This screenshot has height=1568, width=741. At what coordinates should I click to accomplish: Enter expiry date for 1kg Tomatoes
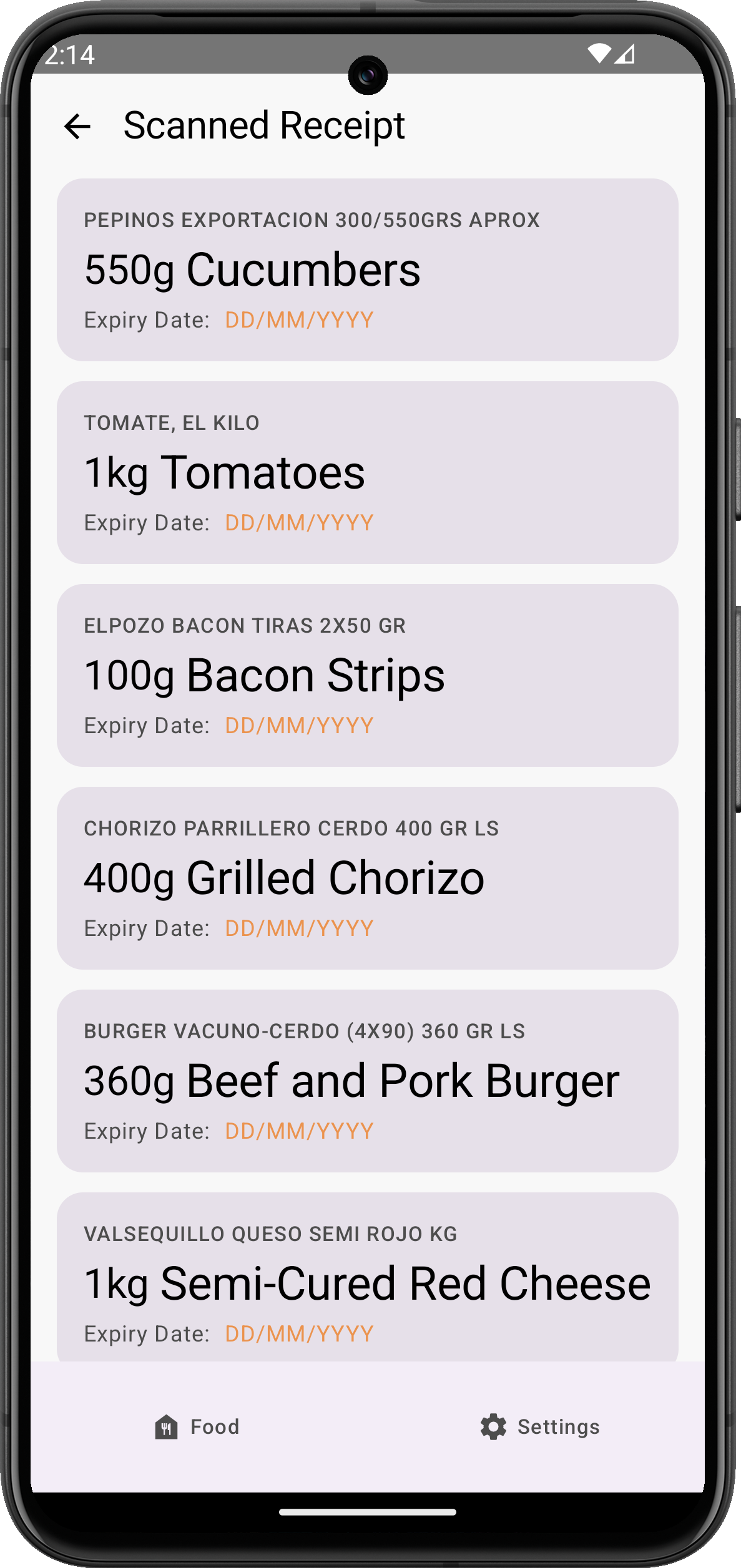click(299, 523)
